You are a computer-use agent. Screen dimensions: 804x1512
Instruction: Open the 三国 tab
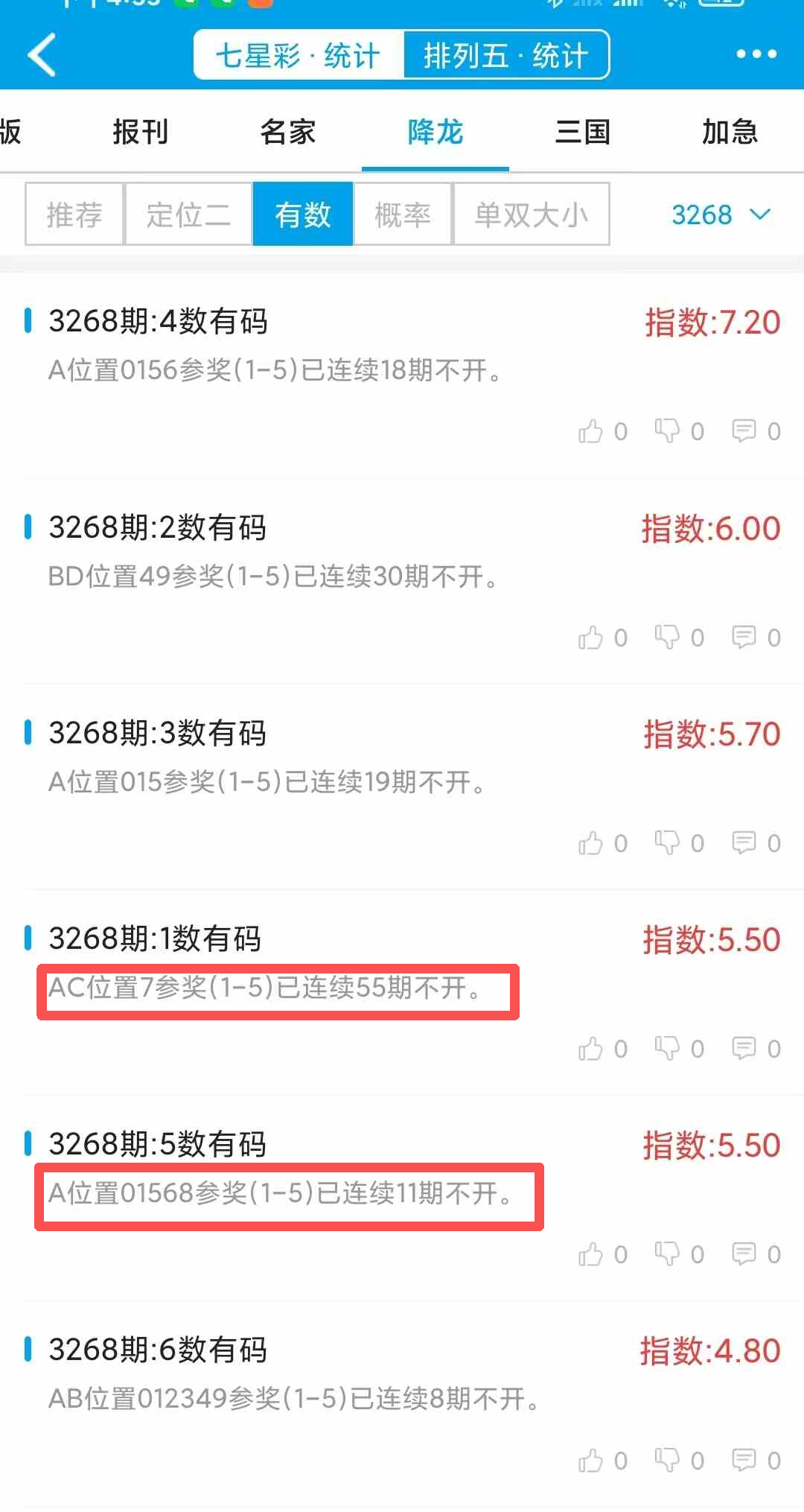pyautogui.click(x=583, y=132)
